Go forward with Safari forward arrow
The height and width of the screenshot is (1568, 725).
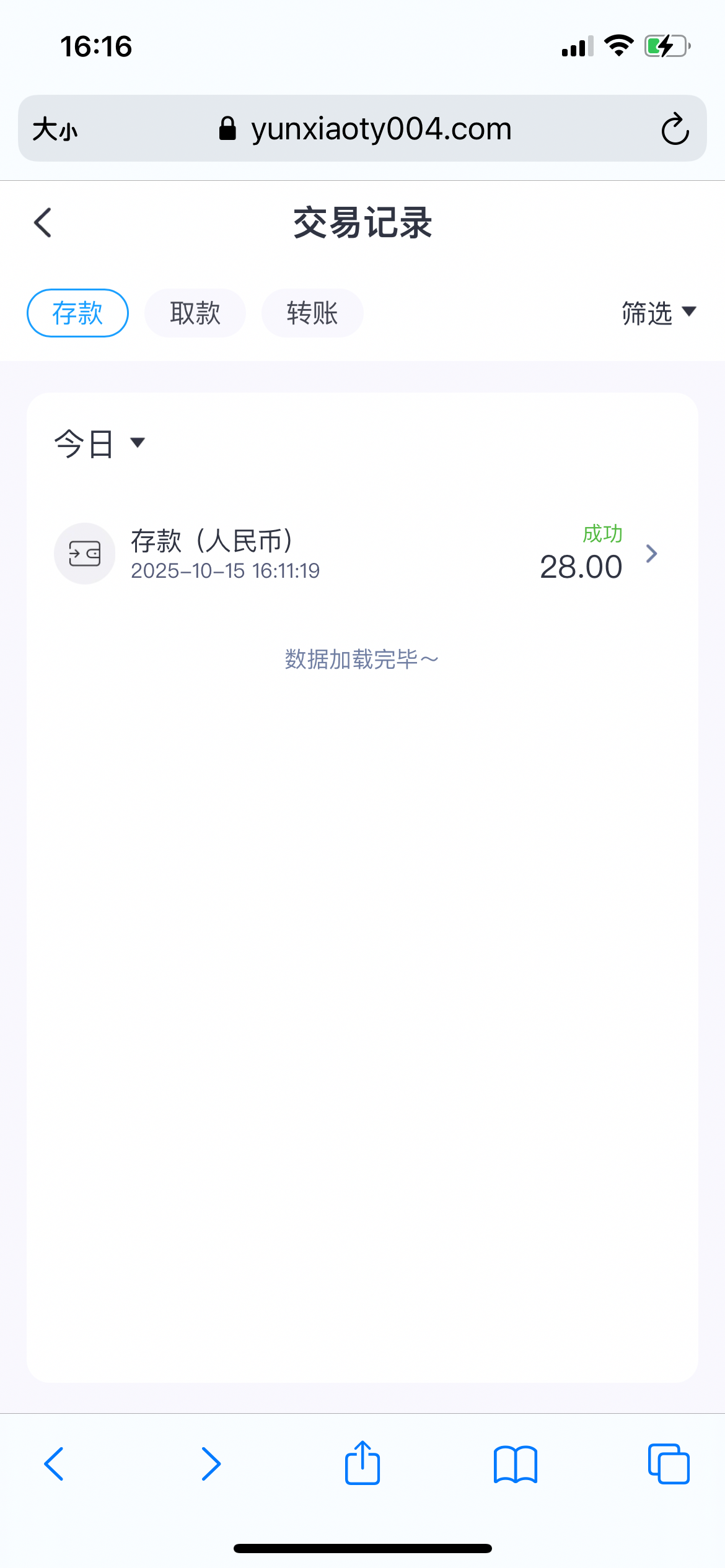point(211,1464)
